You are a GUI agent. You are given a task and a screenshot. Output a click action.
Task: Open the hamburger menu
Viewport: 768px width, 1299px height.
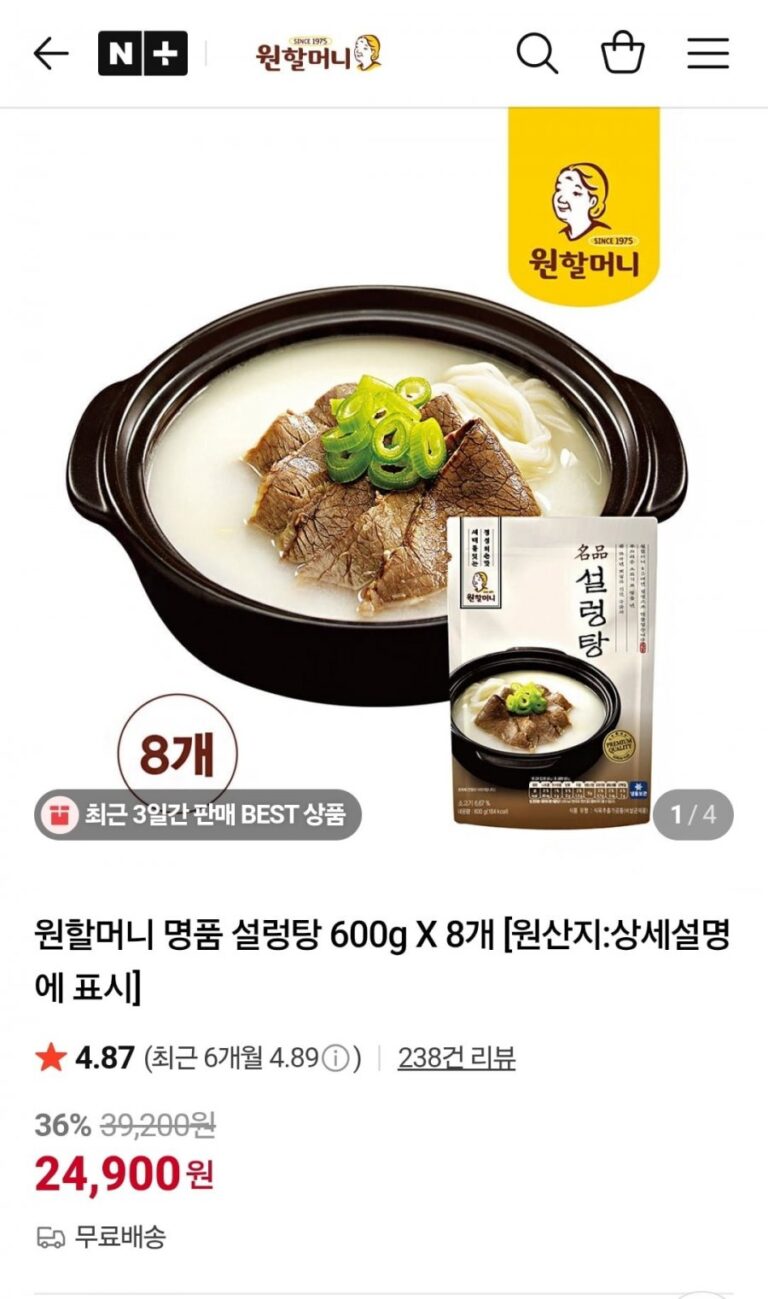tap(707, 53)
